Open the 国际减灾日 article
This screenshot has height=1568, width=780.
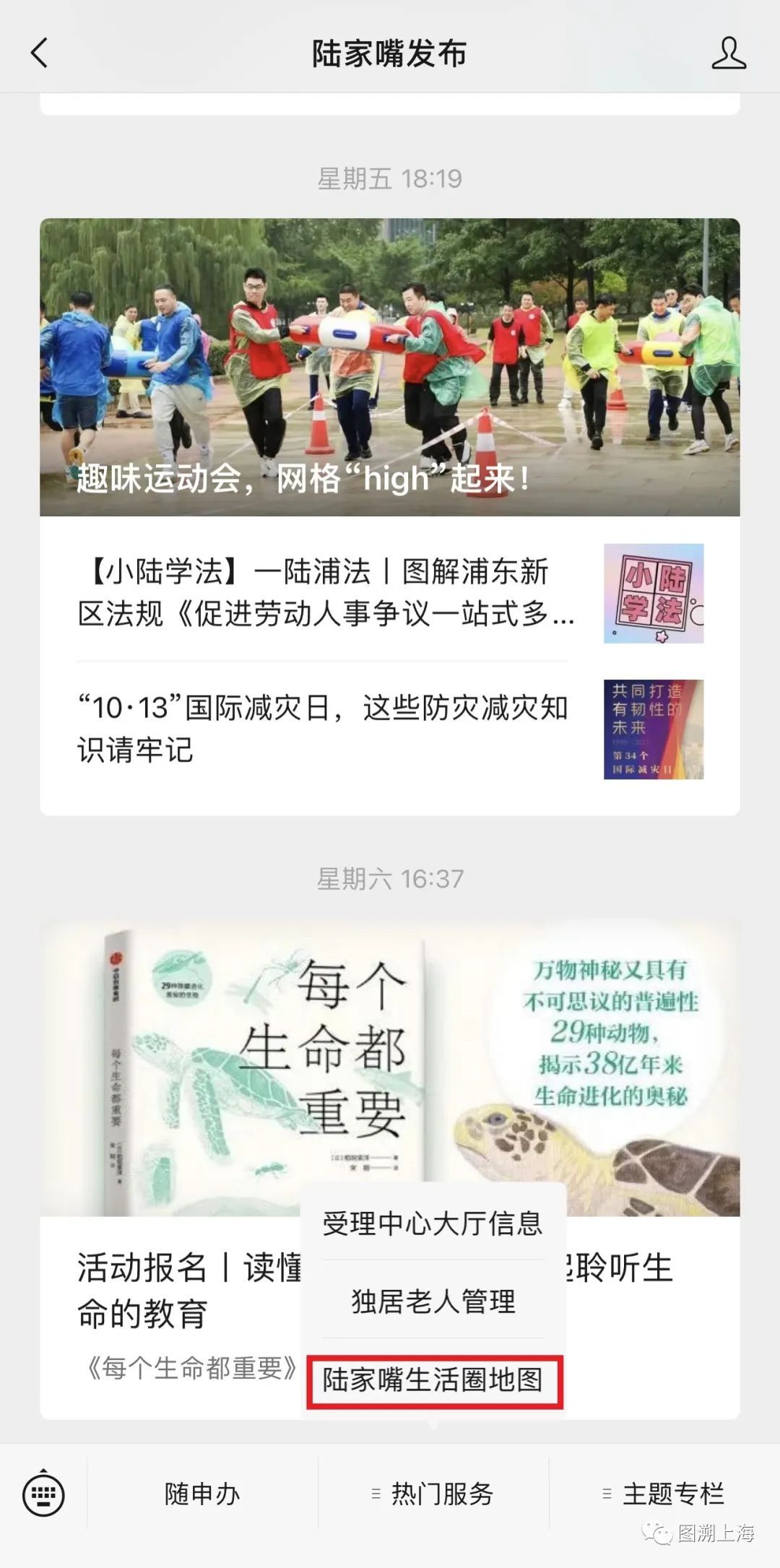325,728
